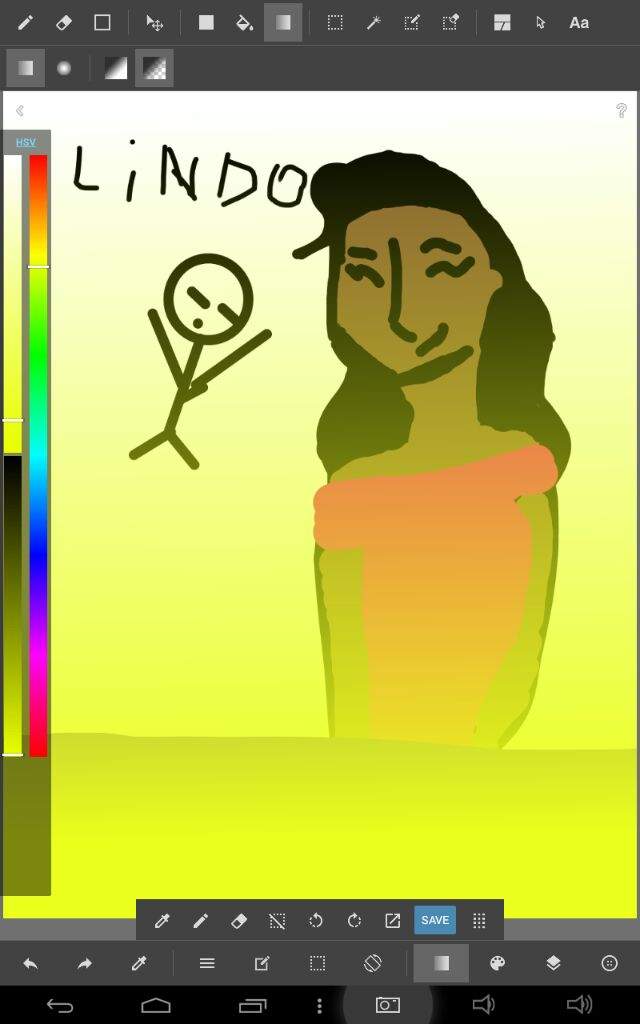Pick the magic wand selection tool
The height and width of the screenshot is (1024, 640).
click(373, 22)
